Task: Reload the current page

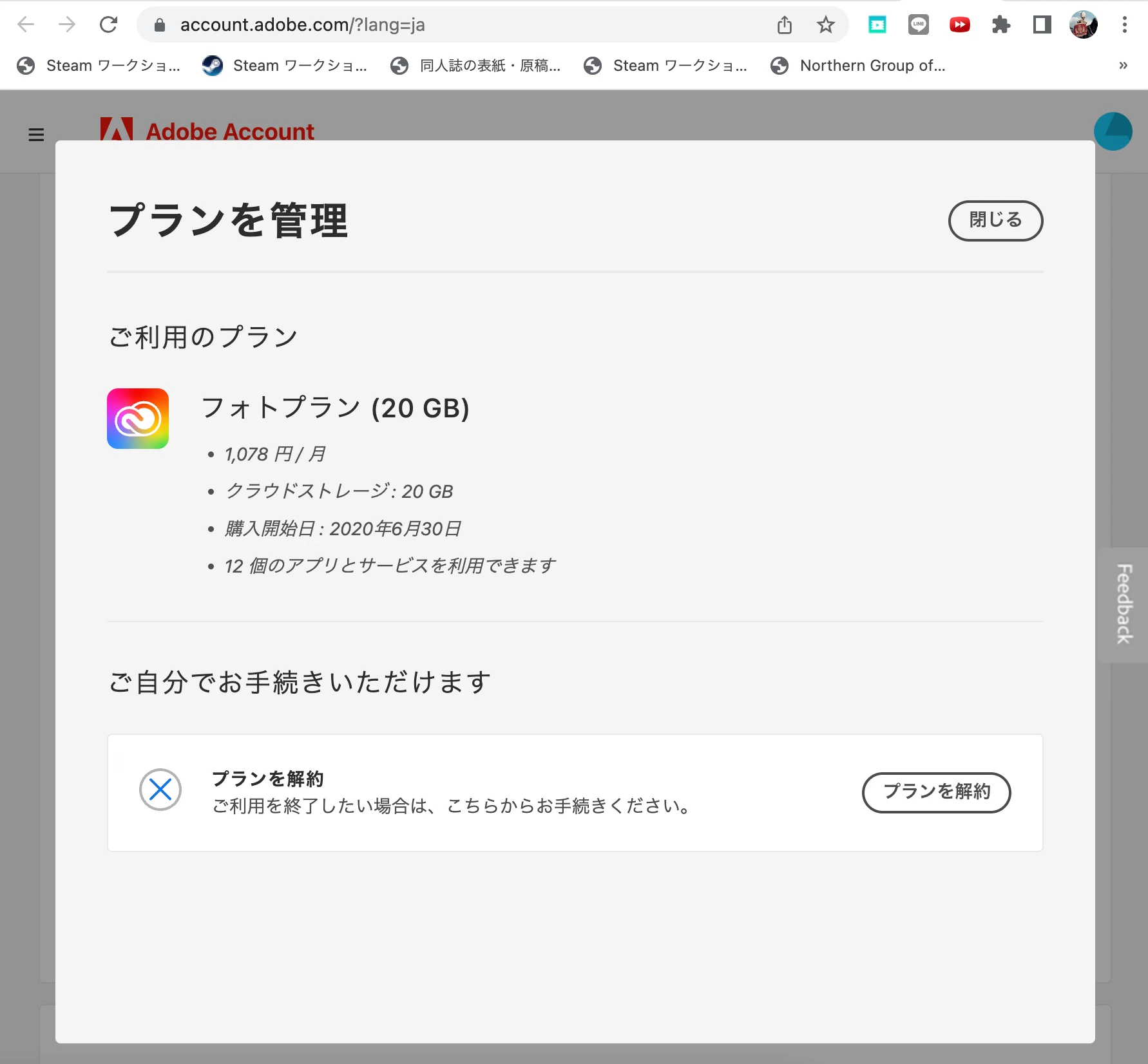Action: tap(108, 25)
